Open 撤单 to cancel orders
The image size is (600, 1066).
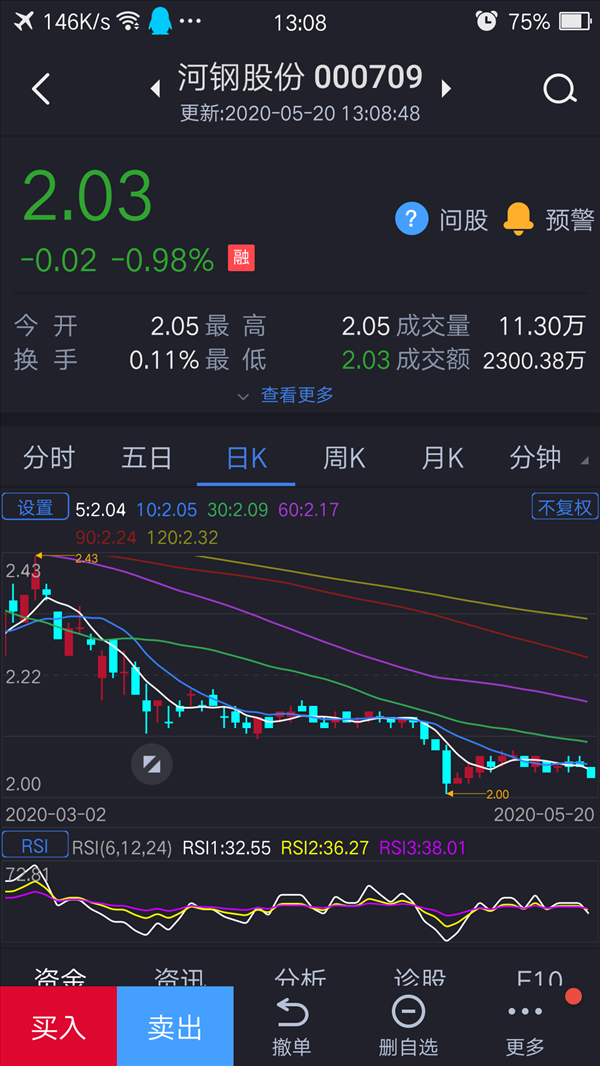pos(292,1026)
